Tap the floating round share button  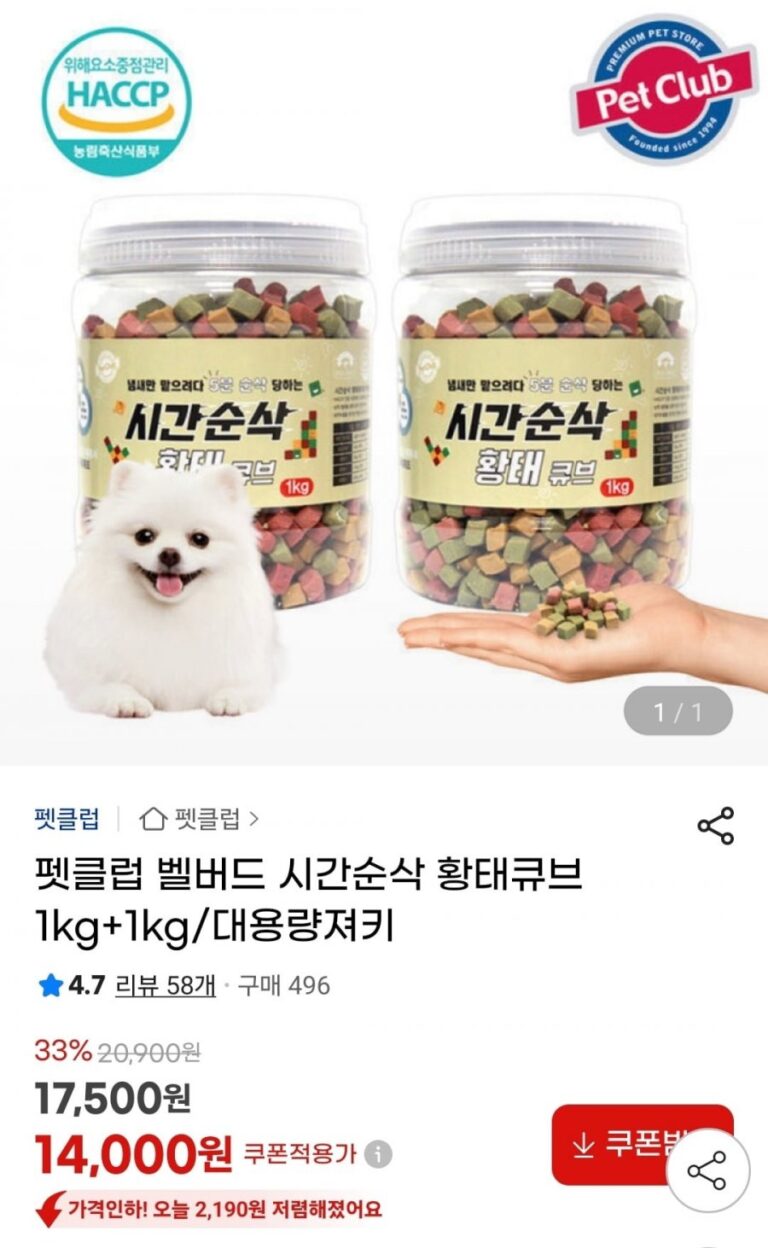click(x=708, y=1171)
